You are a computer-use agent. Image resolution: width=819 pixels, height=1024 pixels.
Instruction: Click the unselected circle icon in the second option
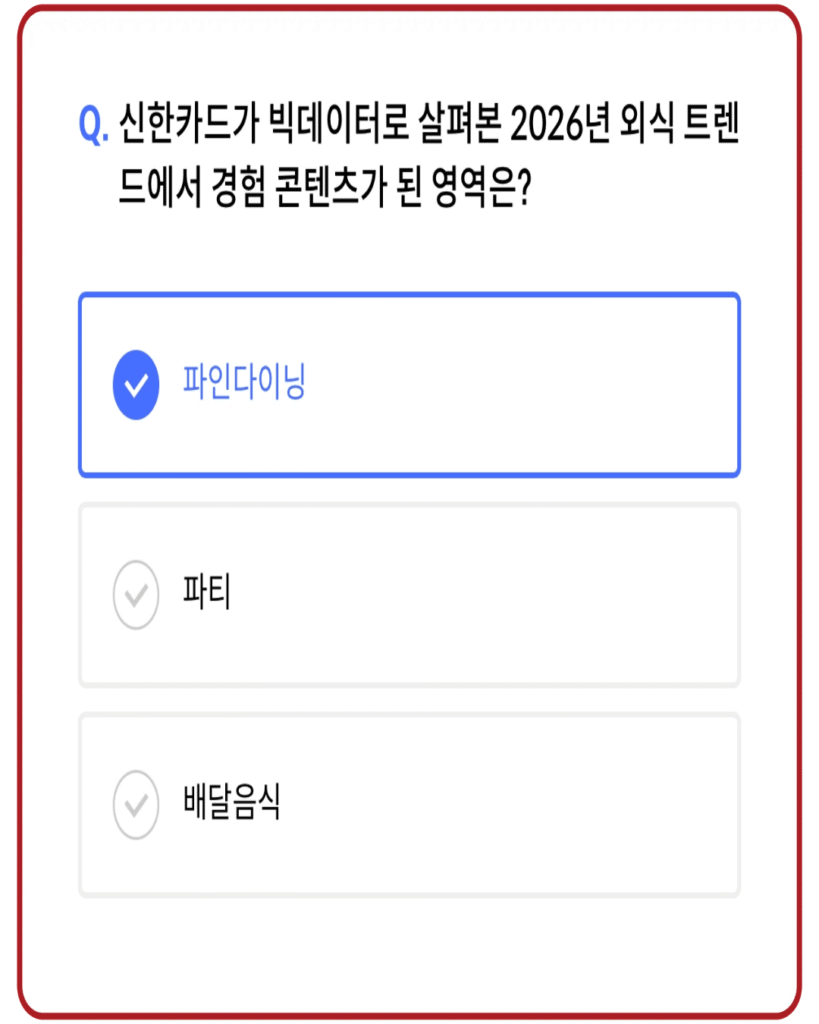click(137, 594)
